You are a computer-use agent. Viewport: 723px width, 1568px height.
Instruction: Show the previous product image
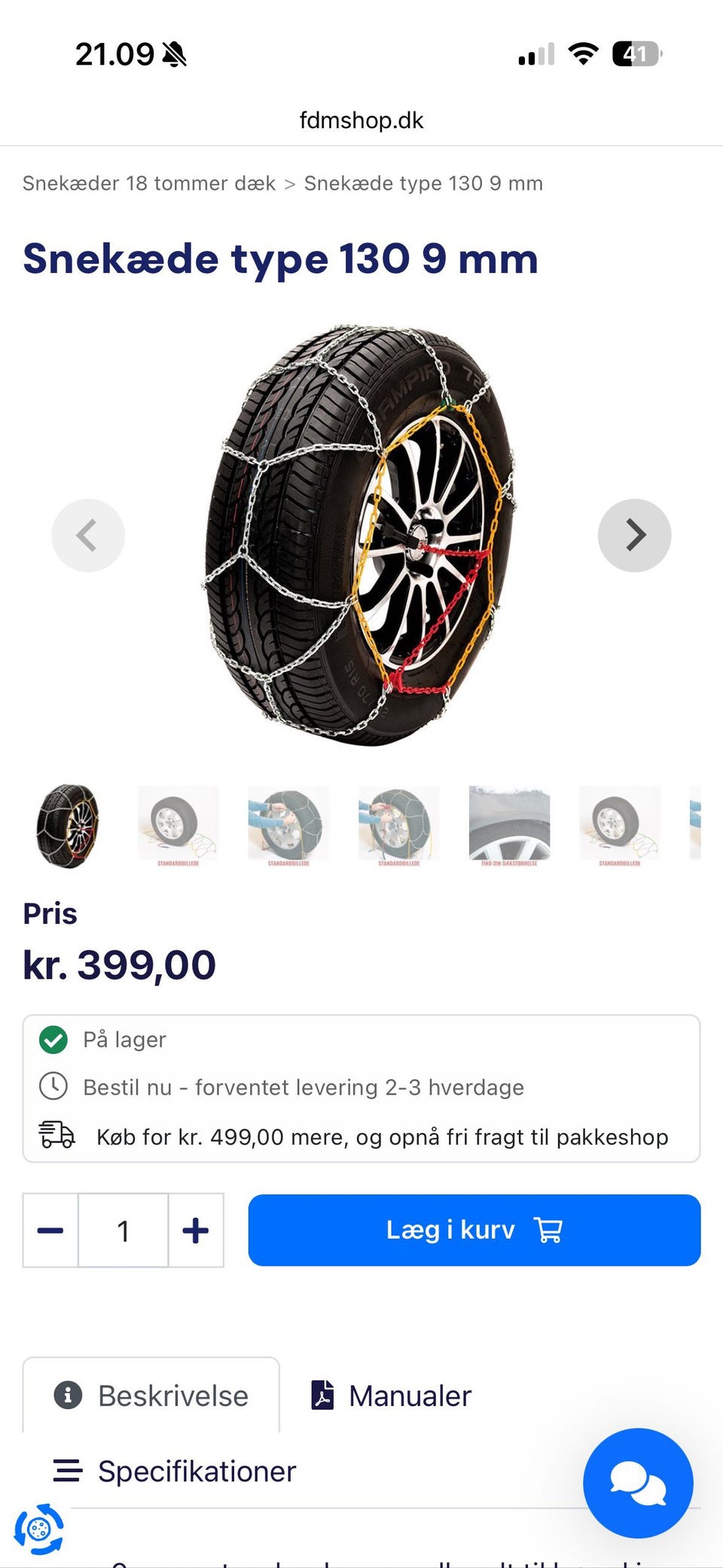coord(88,535)
